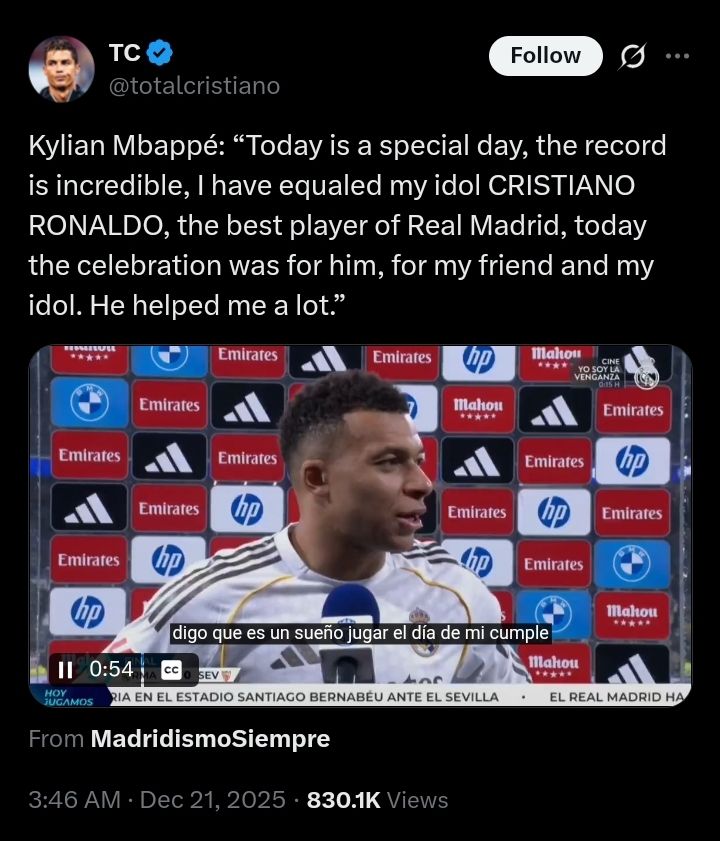Open the @totalcristiano profile handle
This screenshot has width=720, height=841.
click(x=194, y=86)
